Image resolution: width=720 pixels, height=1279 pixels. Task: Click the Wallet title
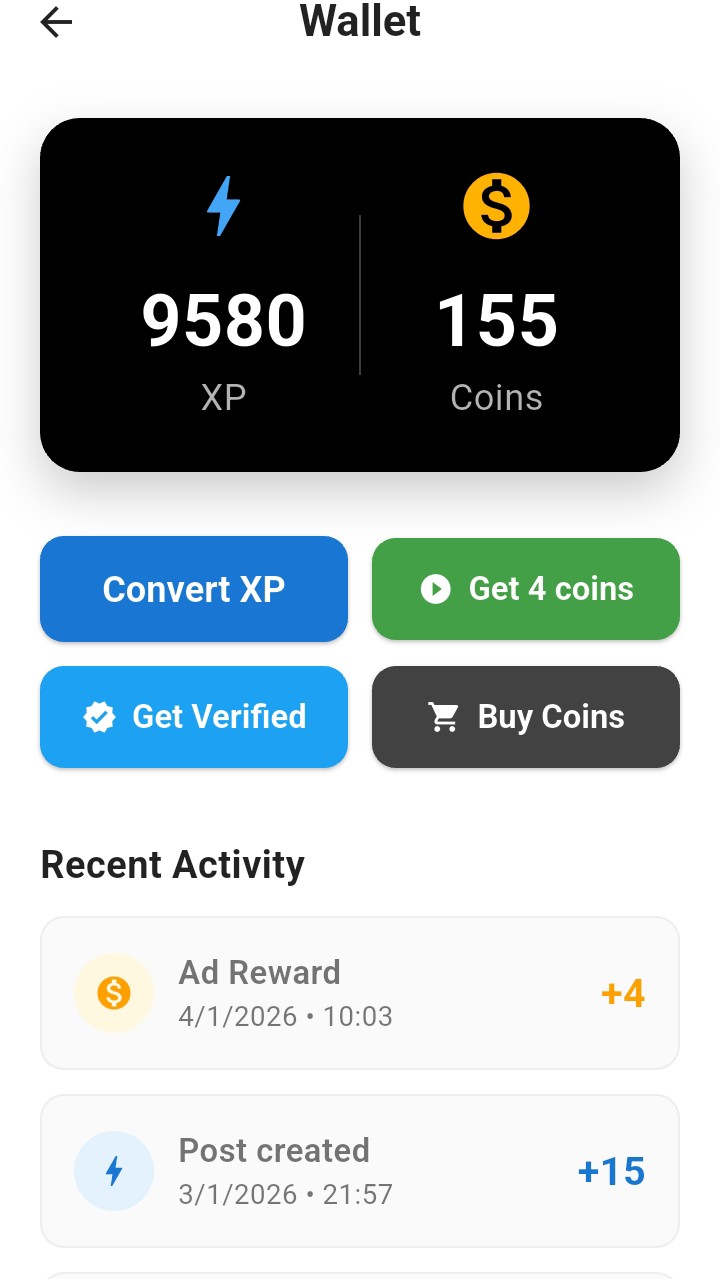pyautogui.click(x=359, y=22)
